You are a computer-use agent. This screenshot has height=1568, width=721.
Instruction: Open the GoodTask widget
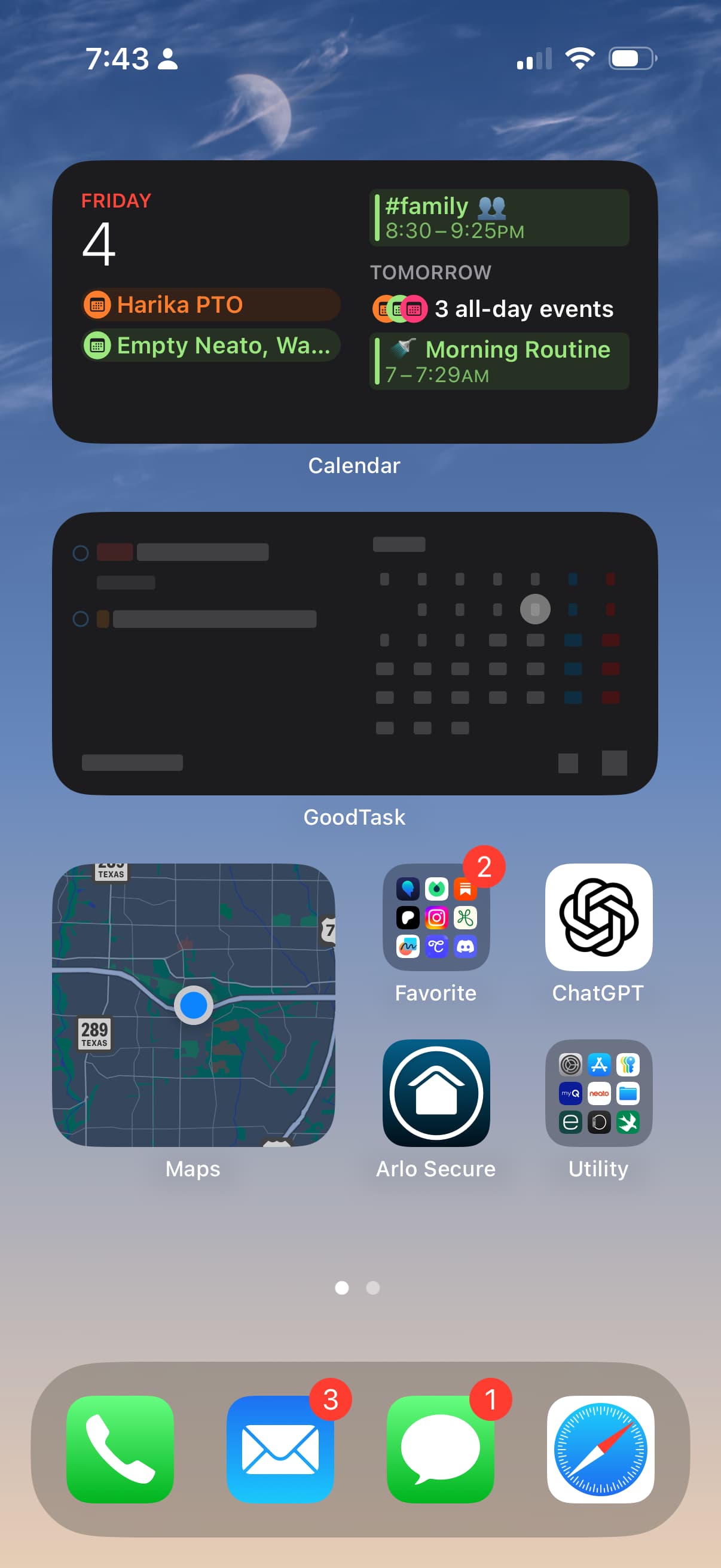click(355, 653)
